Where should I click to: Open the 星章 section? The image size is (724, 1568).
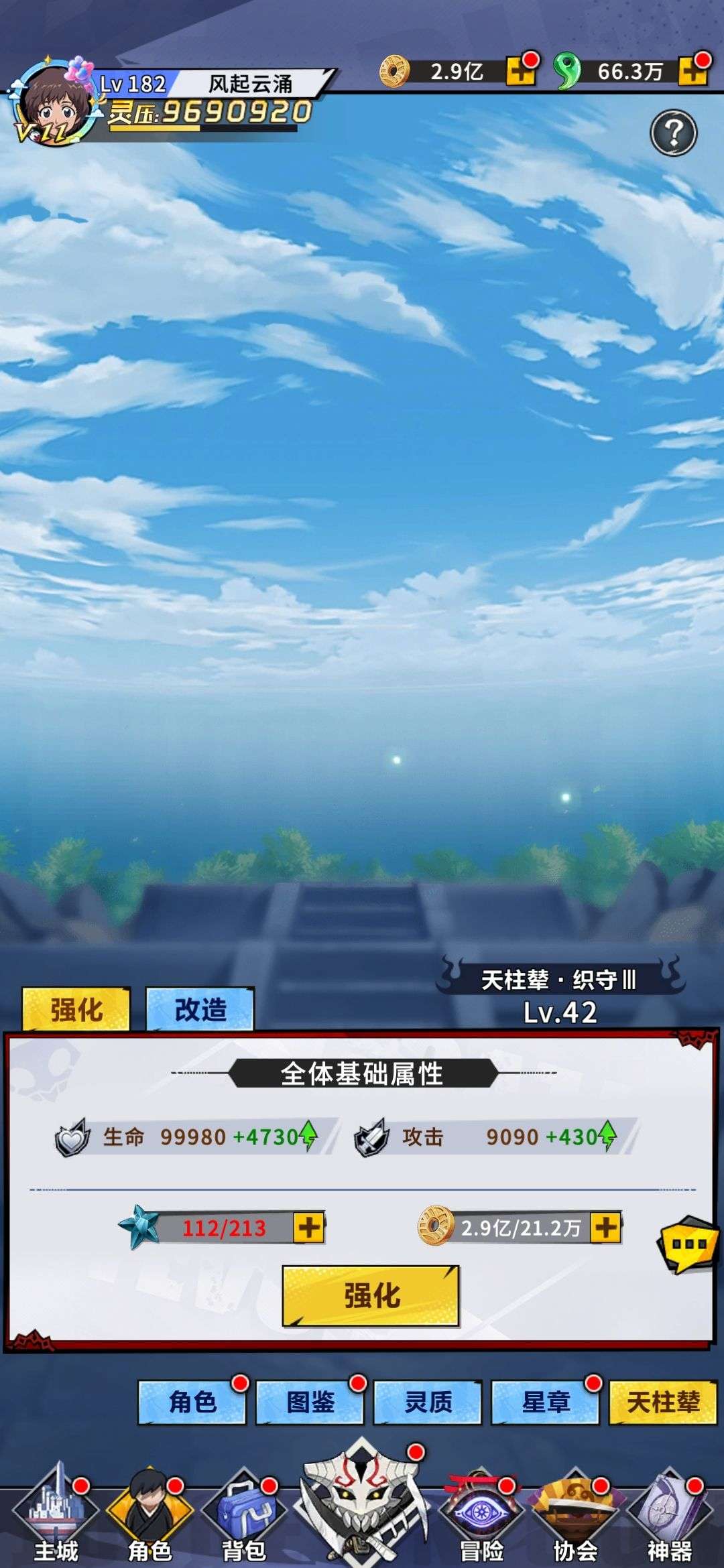pos(546,1401)
